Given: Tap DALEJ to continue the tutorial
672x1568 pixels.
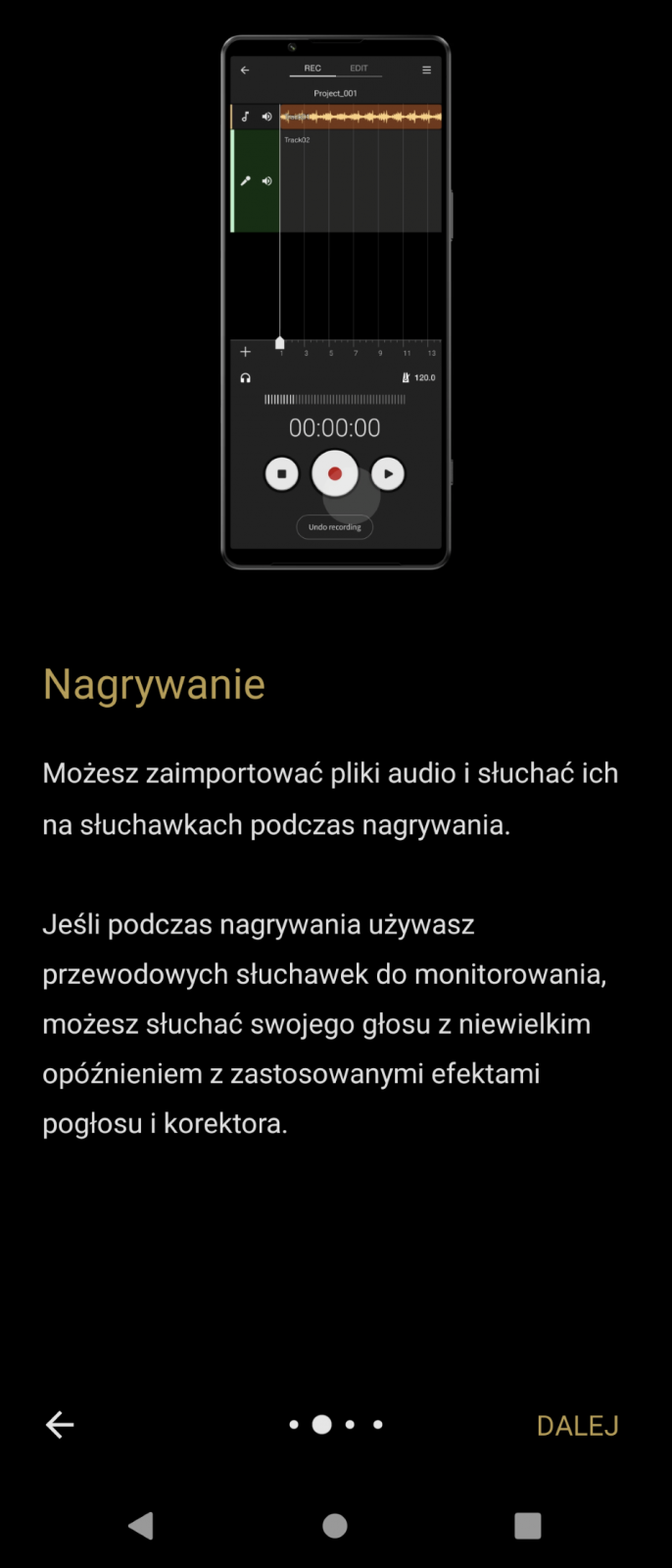Looking at the screenshot, I should (x=577, y=1426).
